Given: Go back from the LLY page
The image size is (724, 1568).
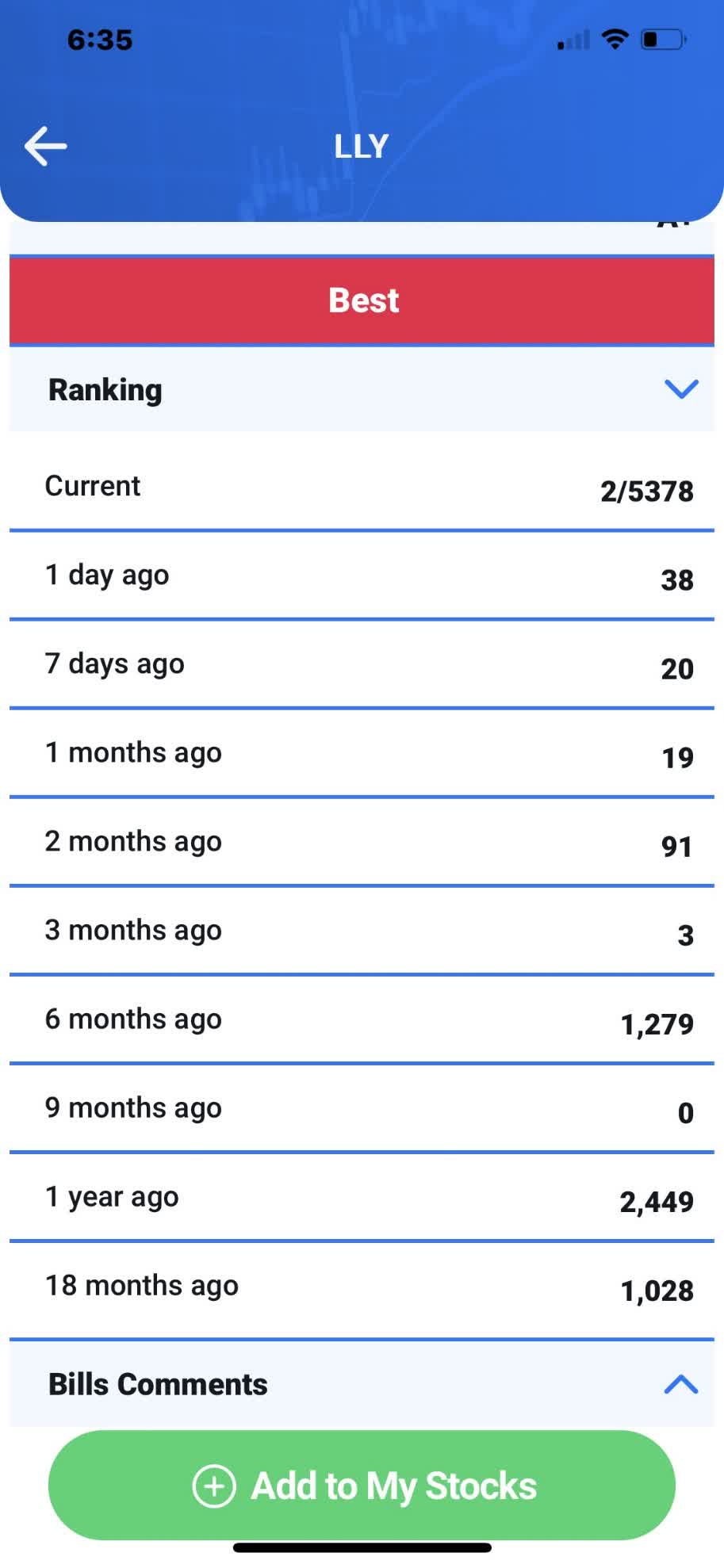Looking at the screenshot, I should [45, 146].
